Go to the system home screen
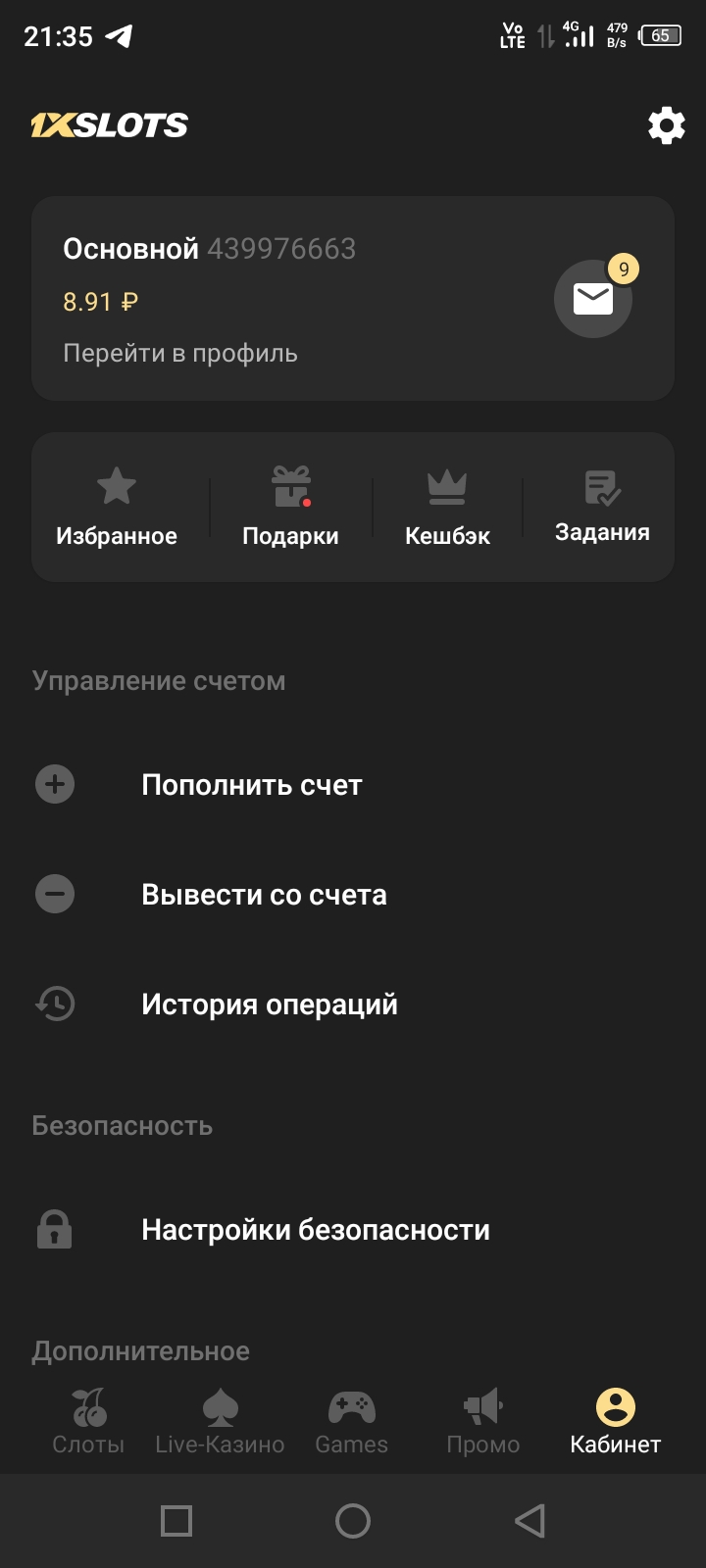The height and width of the screenshot is (1568, 706). [353, 1521]
